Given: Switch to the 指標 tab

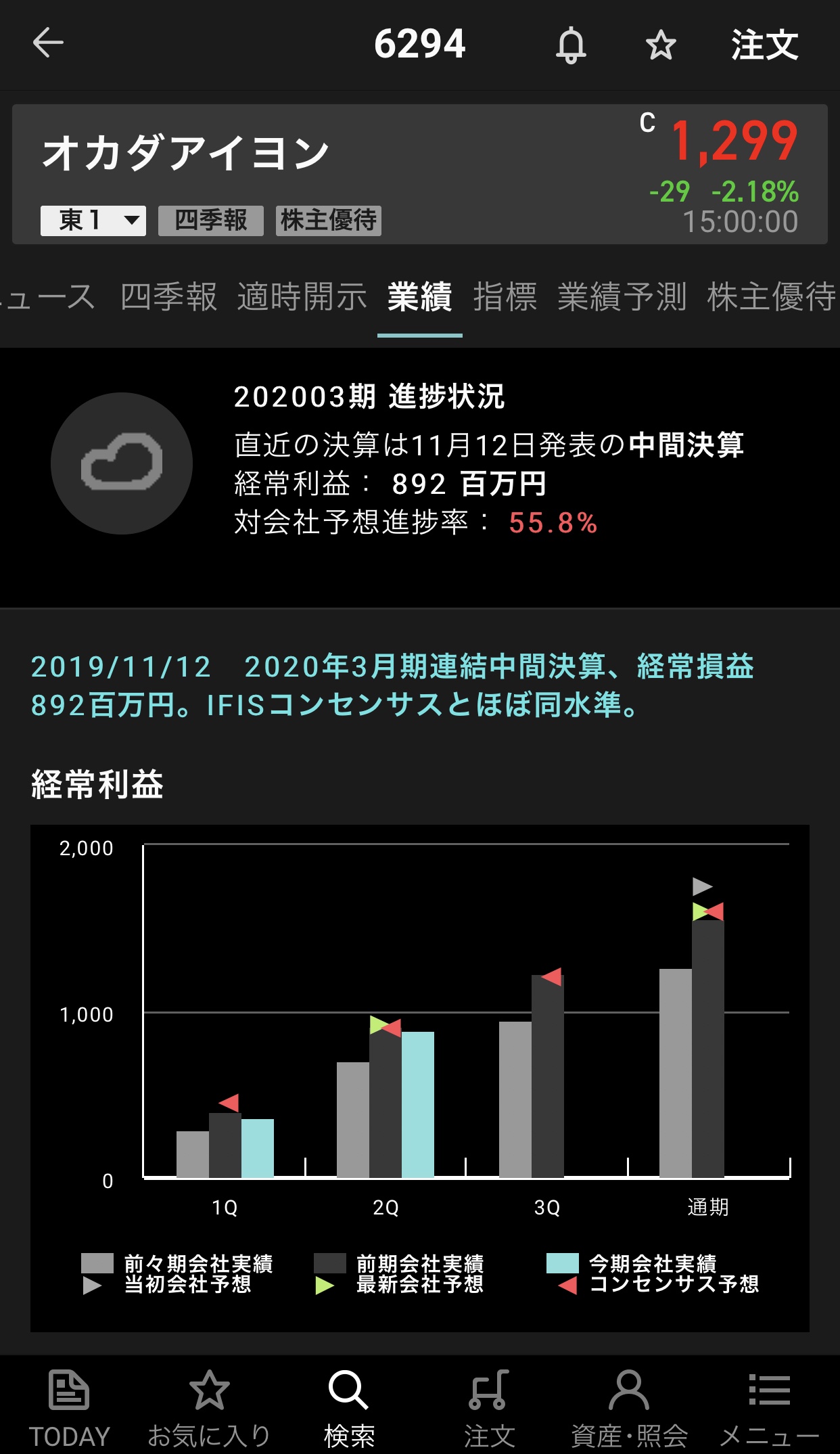Looking at the screenshot, I should [505, 297].
